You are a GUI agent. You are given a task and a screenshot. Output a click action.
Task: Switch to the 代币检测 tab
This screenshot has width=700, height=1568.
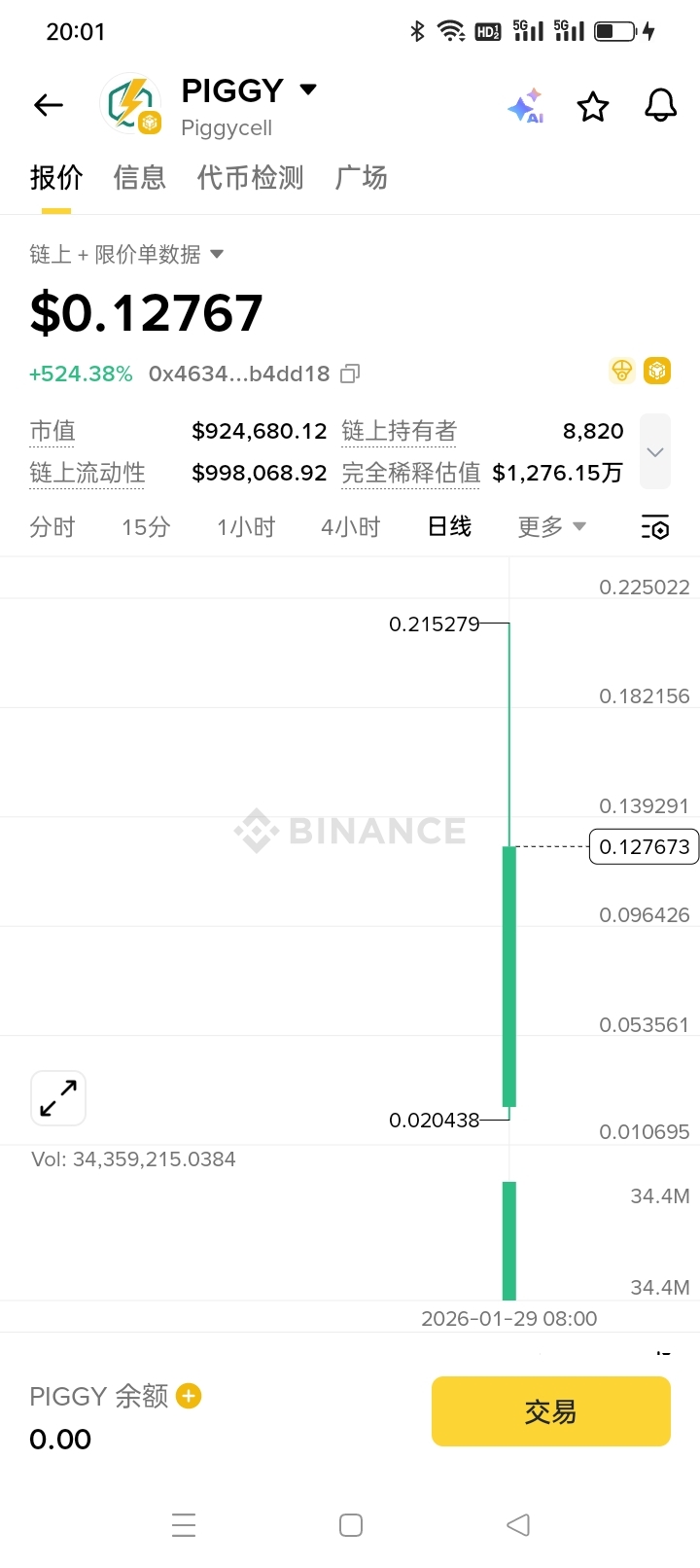coord(250,178)
